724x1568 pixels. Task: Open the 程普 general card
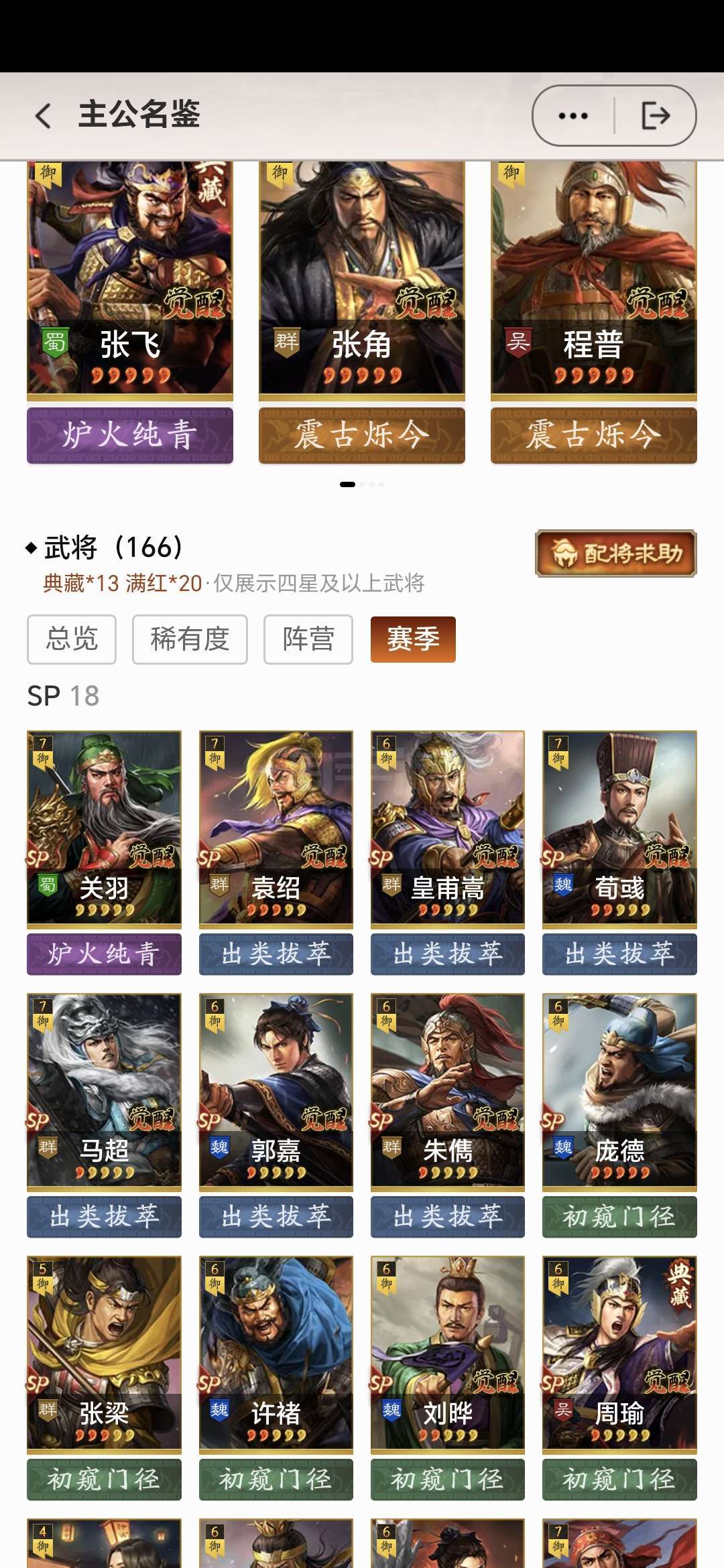tap(594, 275)
